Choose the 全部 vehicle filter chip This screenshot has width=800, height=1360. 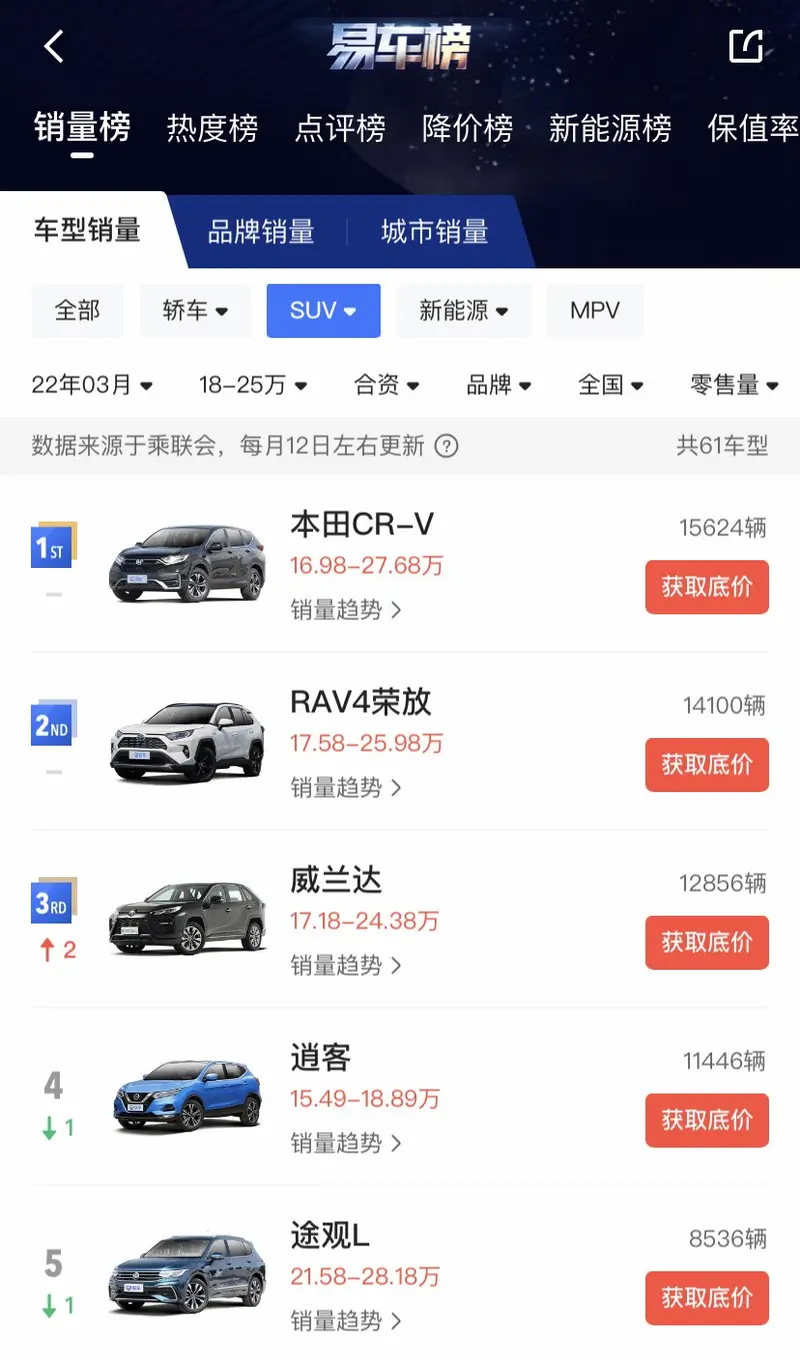pos(78,310)
